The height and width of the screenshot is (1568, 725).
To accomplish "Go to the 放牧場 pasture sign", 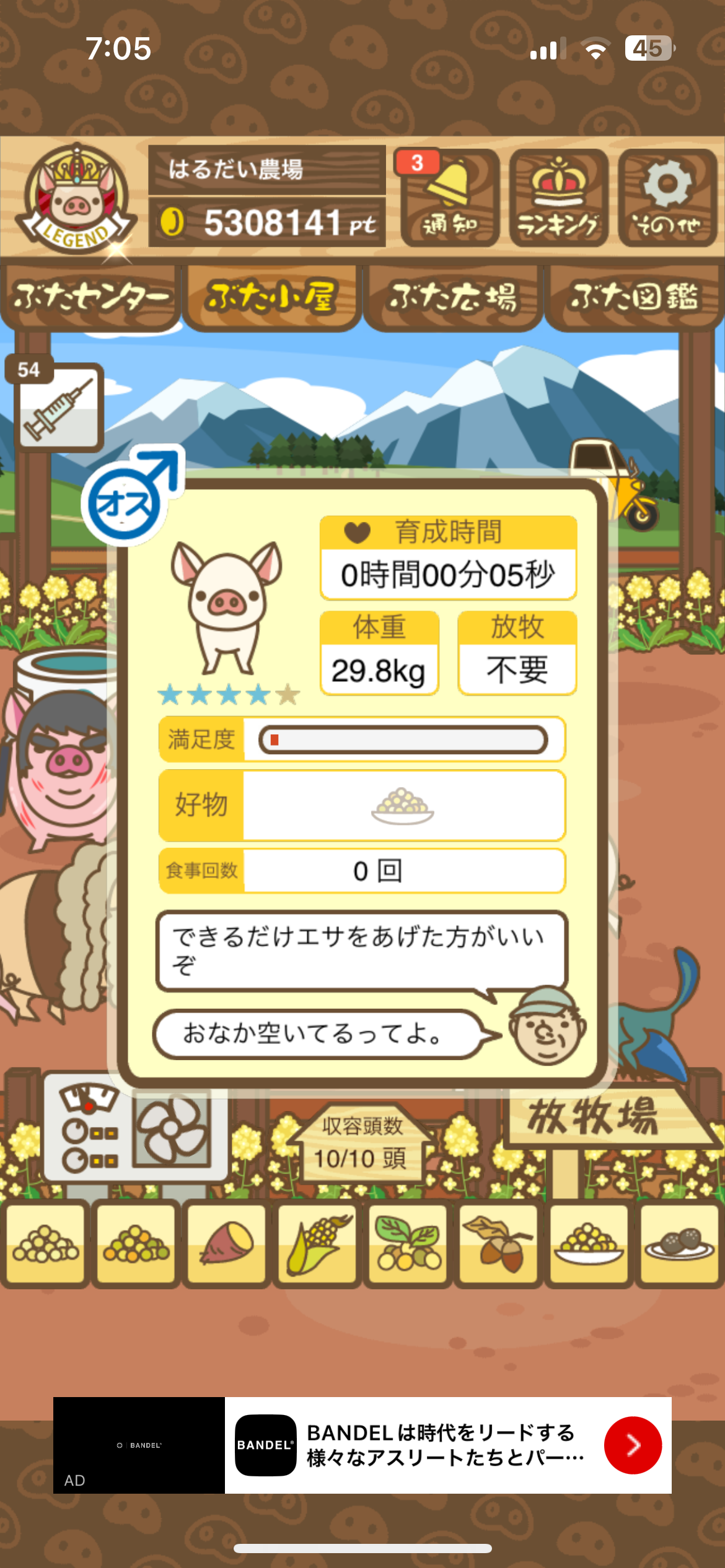I will 595,1118.
